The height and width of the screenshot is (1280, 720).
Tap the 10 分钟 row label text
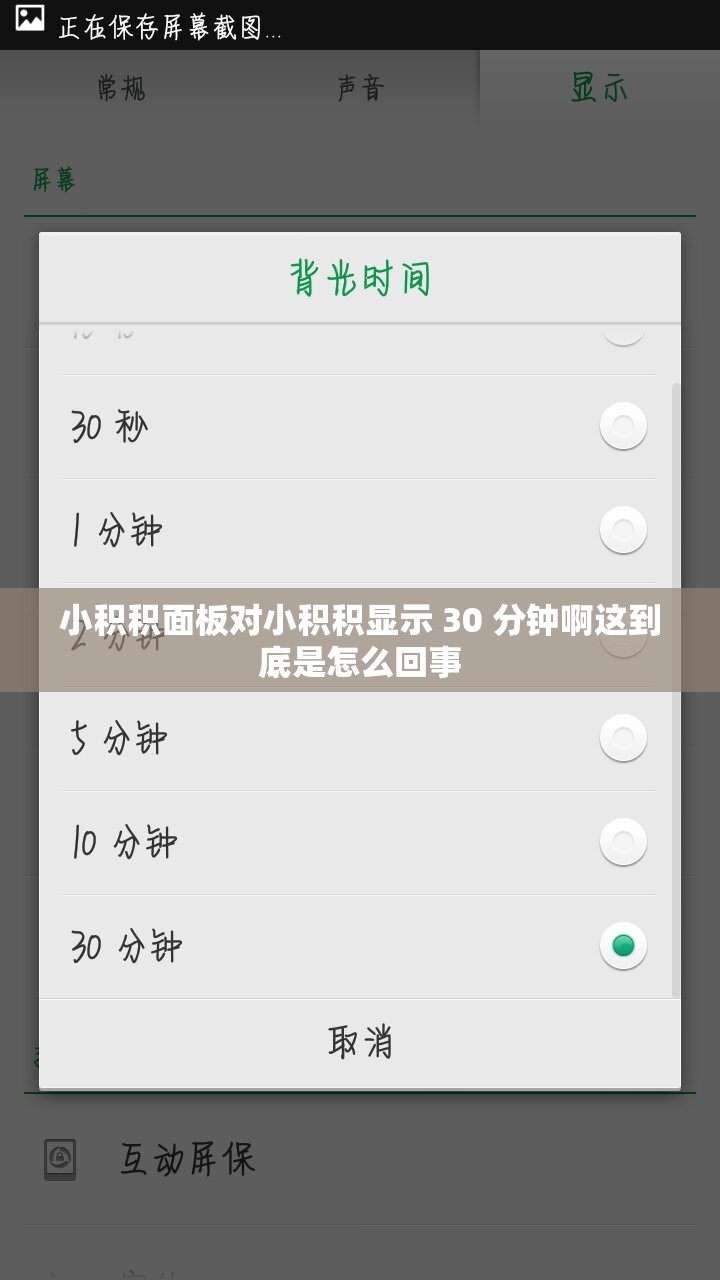120,843
